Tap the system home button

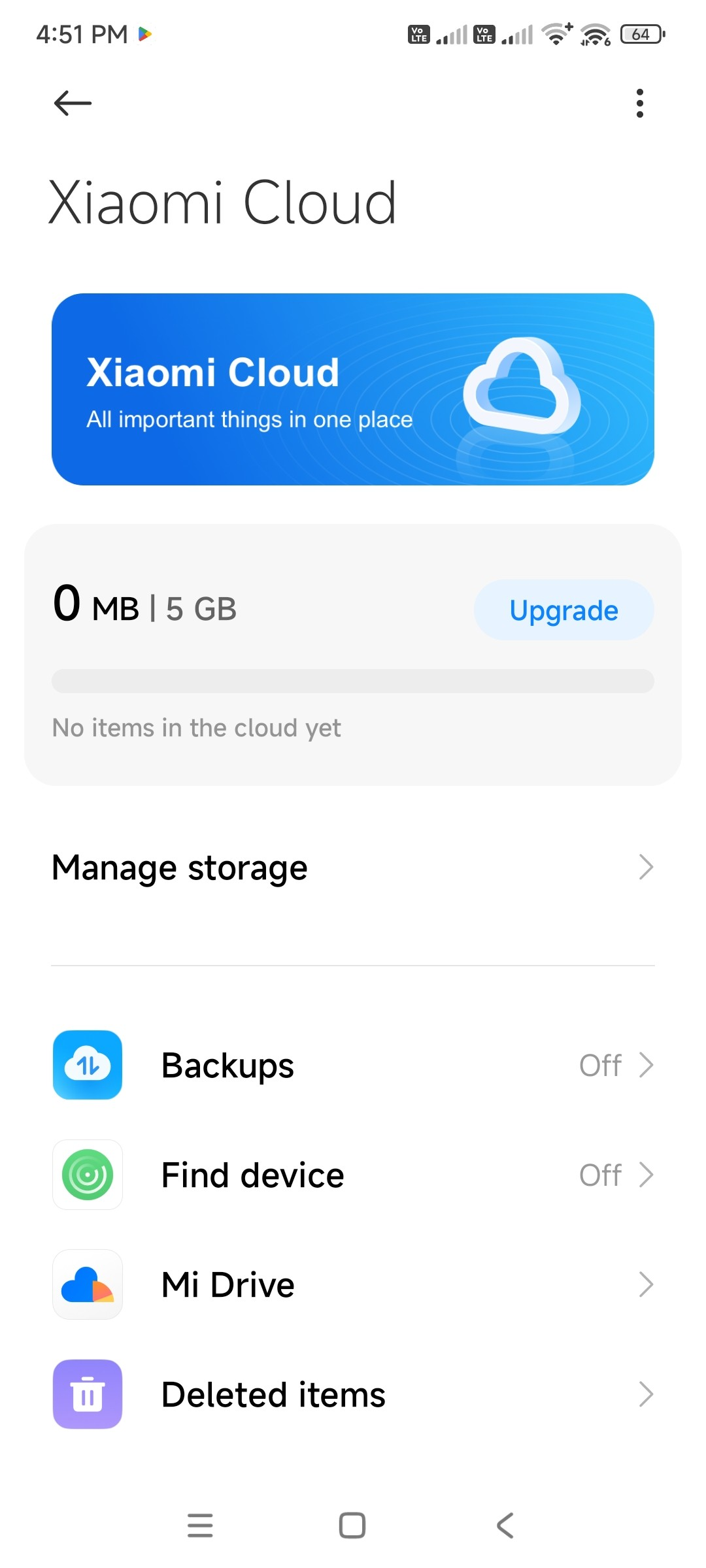point(352,1526)
